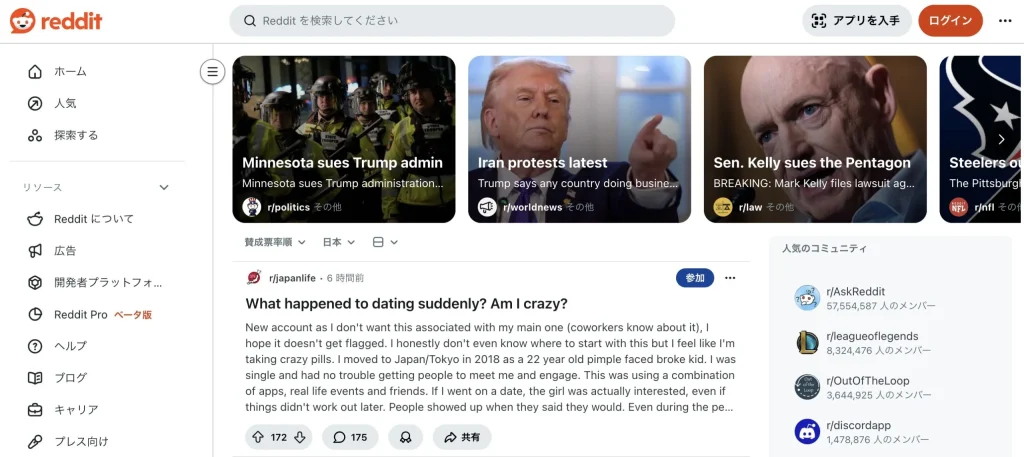
Task: Open the Minnesota sues Trump admin card
Action: click(343, 139)
